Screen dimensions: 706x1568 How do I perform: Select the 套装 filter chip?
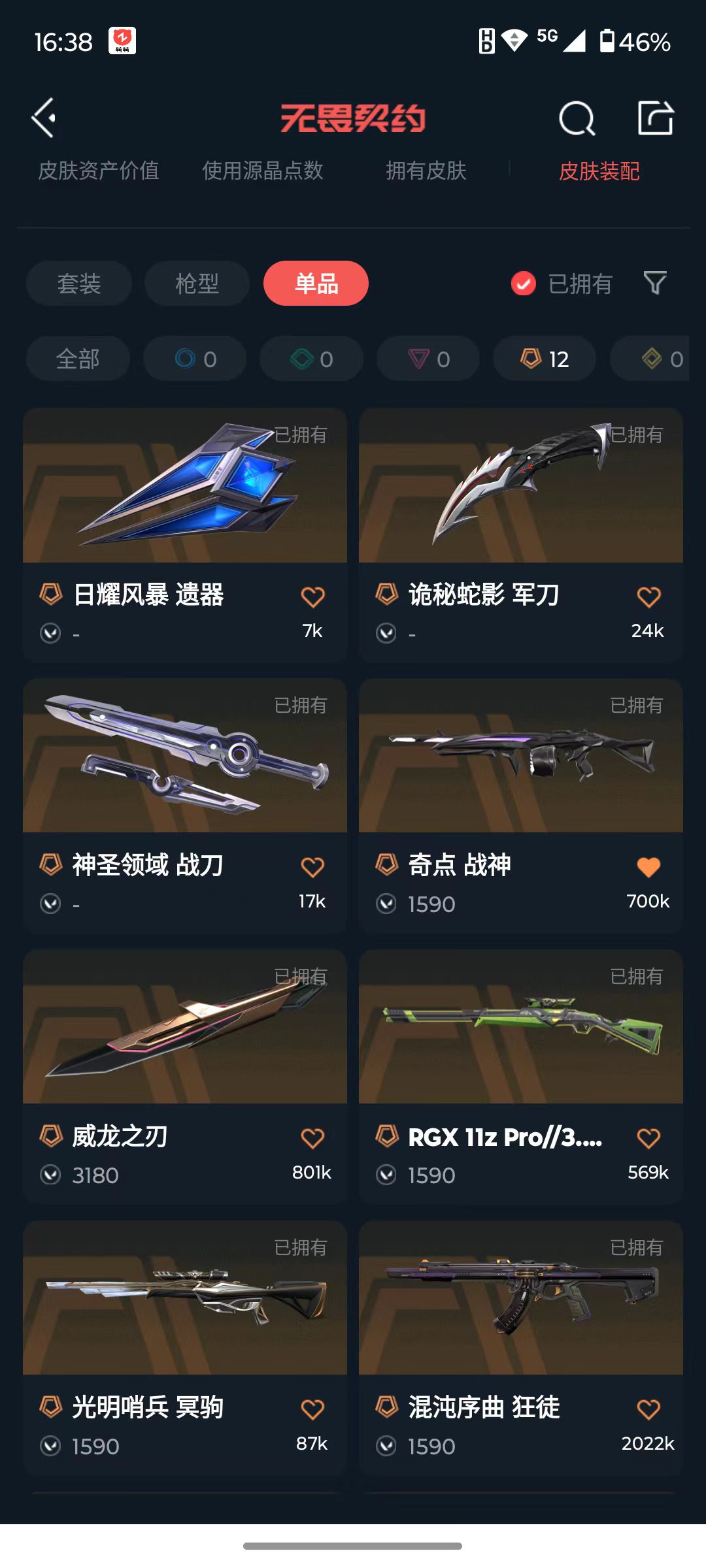(79, 284)
